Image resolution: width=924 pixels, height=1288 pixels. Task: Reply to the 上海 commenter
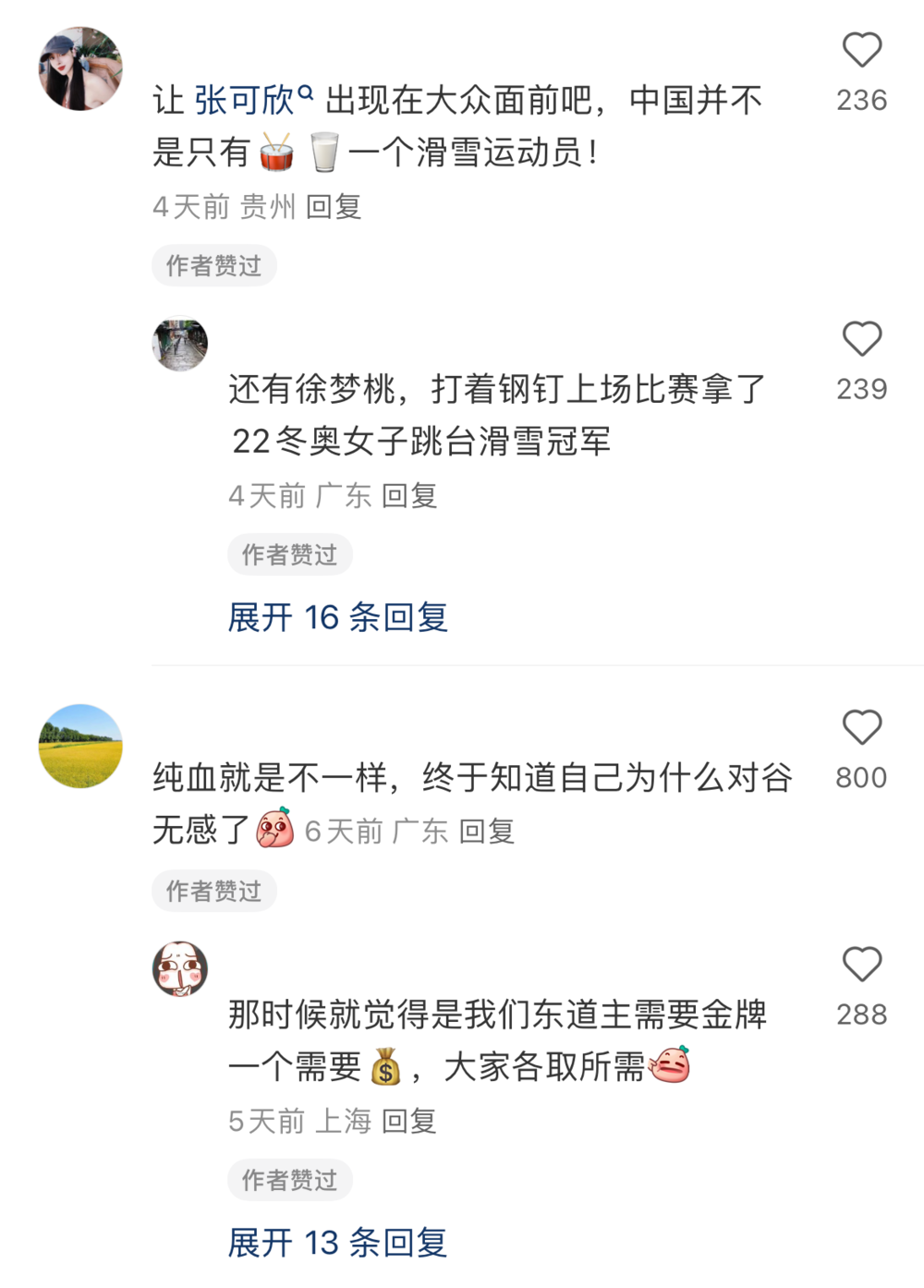pos(409,1122)
